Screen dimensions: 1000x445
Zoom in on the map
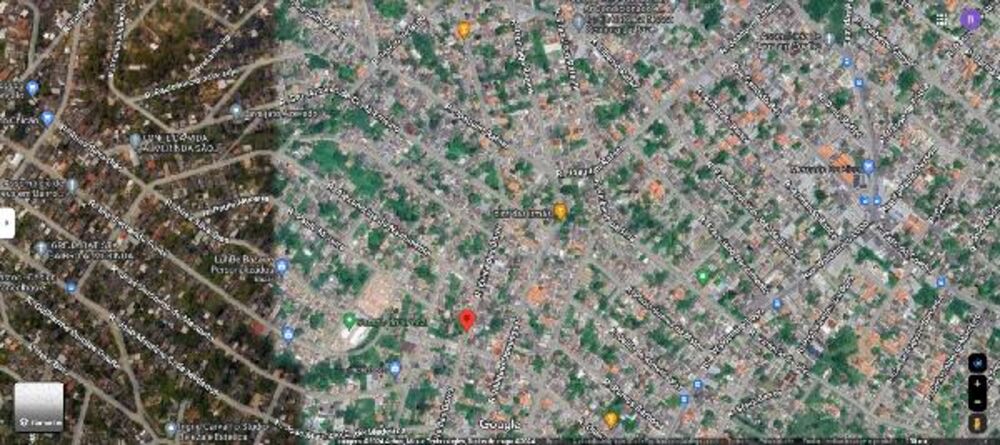(x=978, y=383)
